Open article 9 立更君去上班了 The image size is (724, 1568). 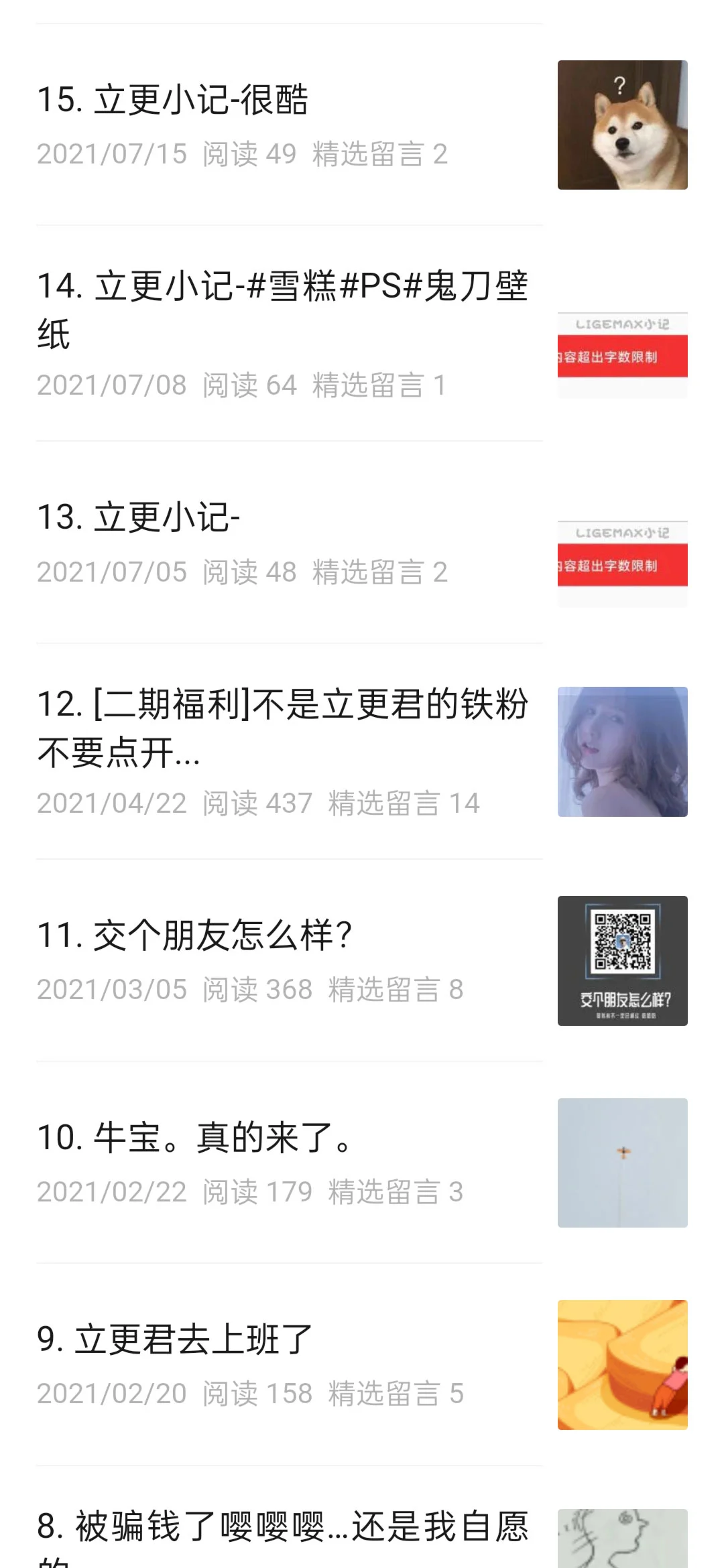pos(176,1340)
